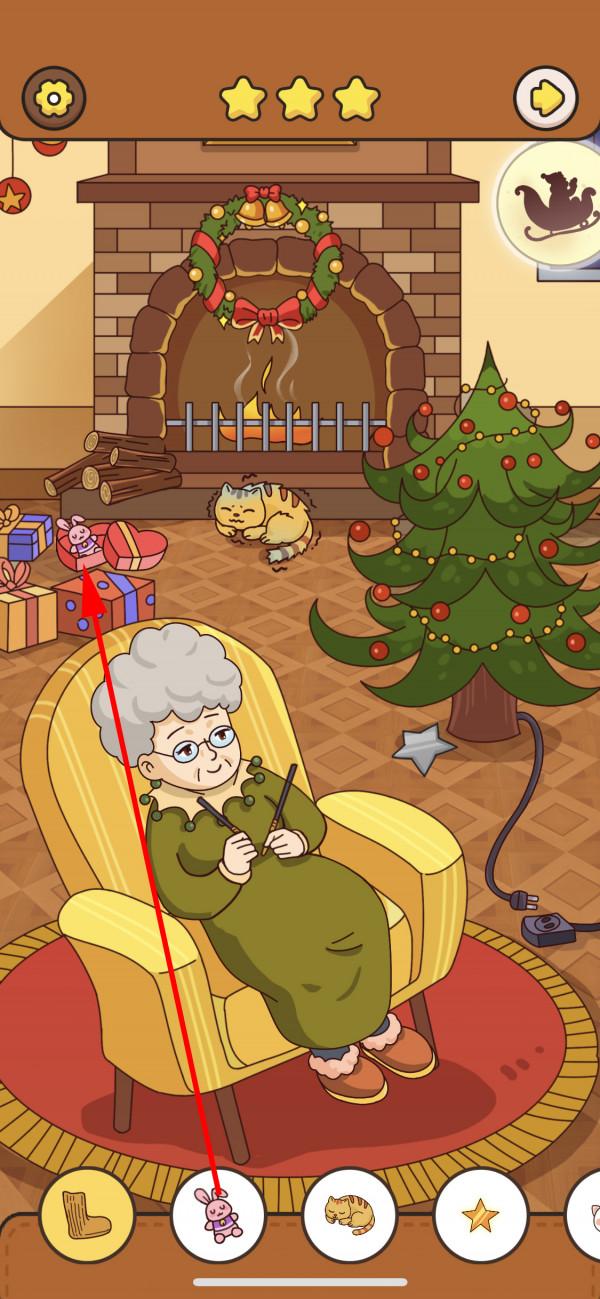Image resolution: width=600 pixels, height=1299 pixels.
Task: Tap the yellow skip arrow button
Action: click(x=546, y=98)
